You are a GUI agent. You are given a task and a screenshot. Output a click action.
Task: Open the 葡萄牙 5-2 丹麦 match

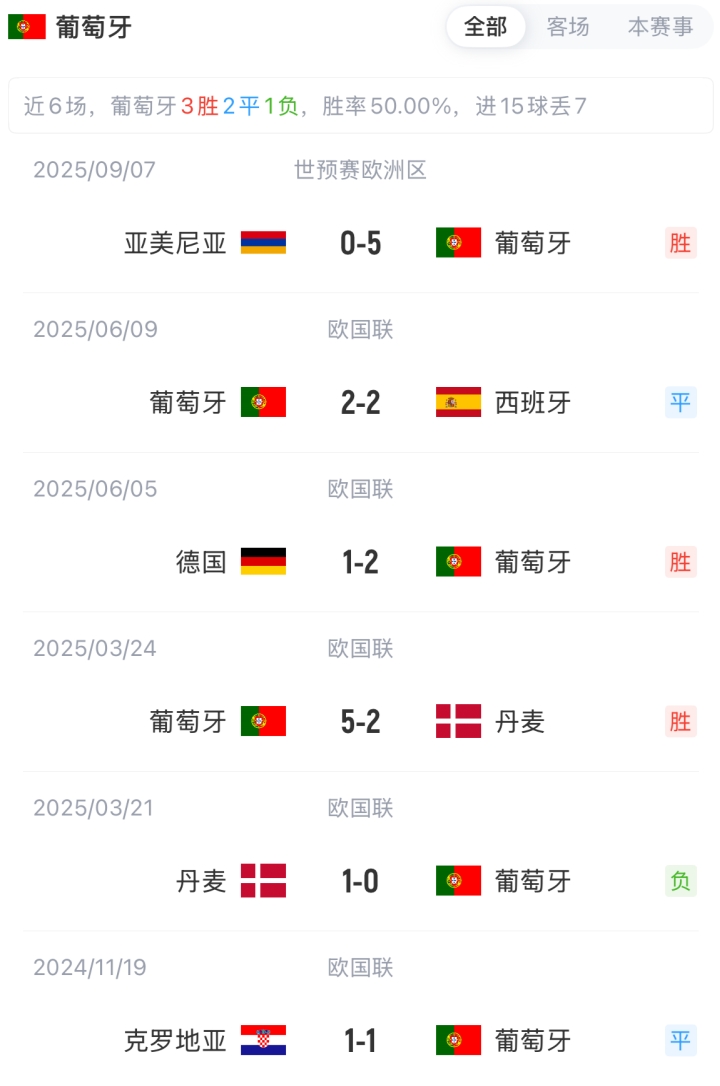click(360, 721)
